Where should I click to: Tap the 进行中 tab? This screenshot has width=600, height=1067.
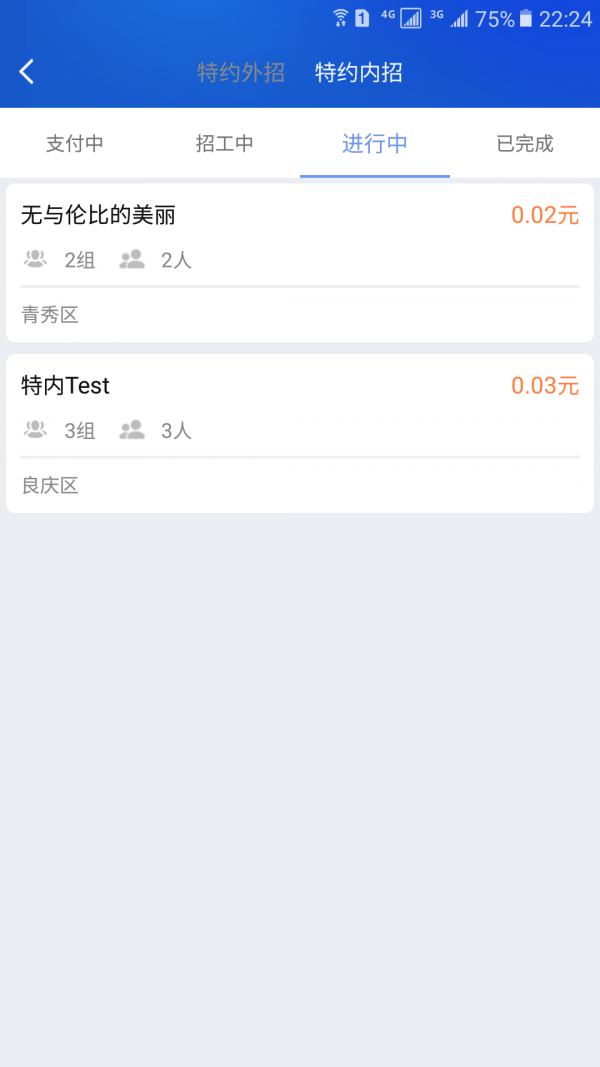(x=375, y=143)
